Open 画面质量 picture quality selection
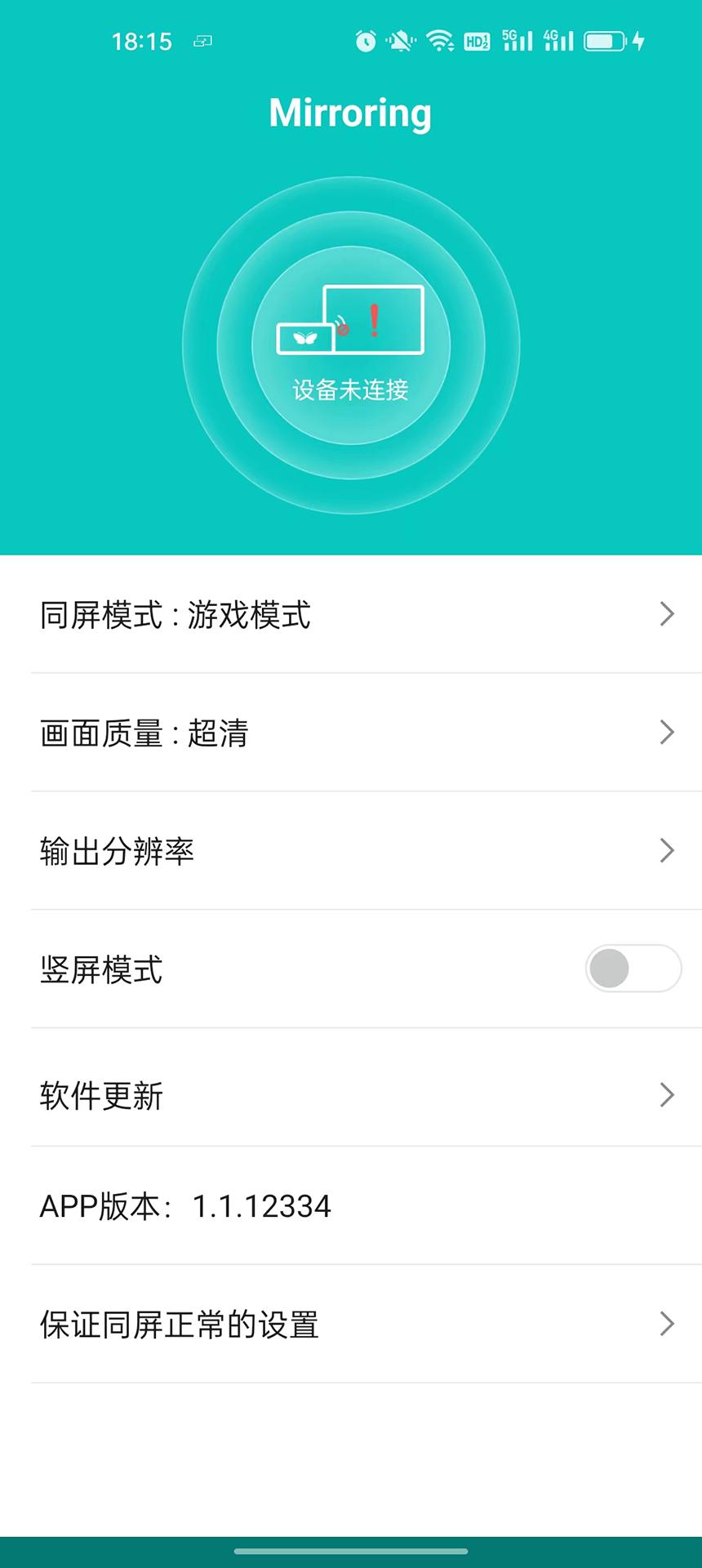 pos(351,733)
